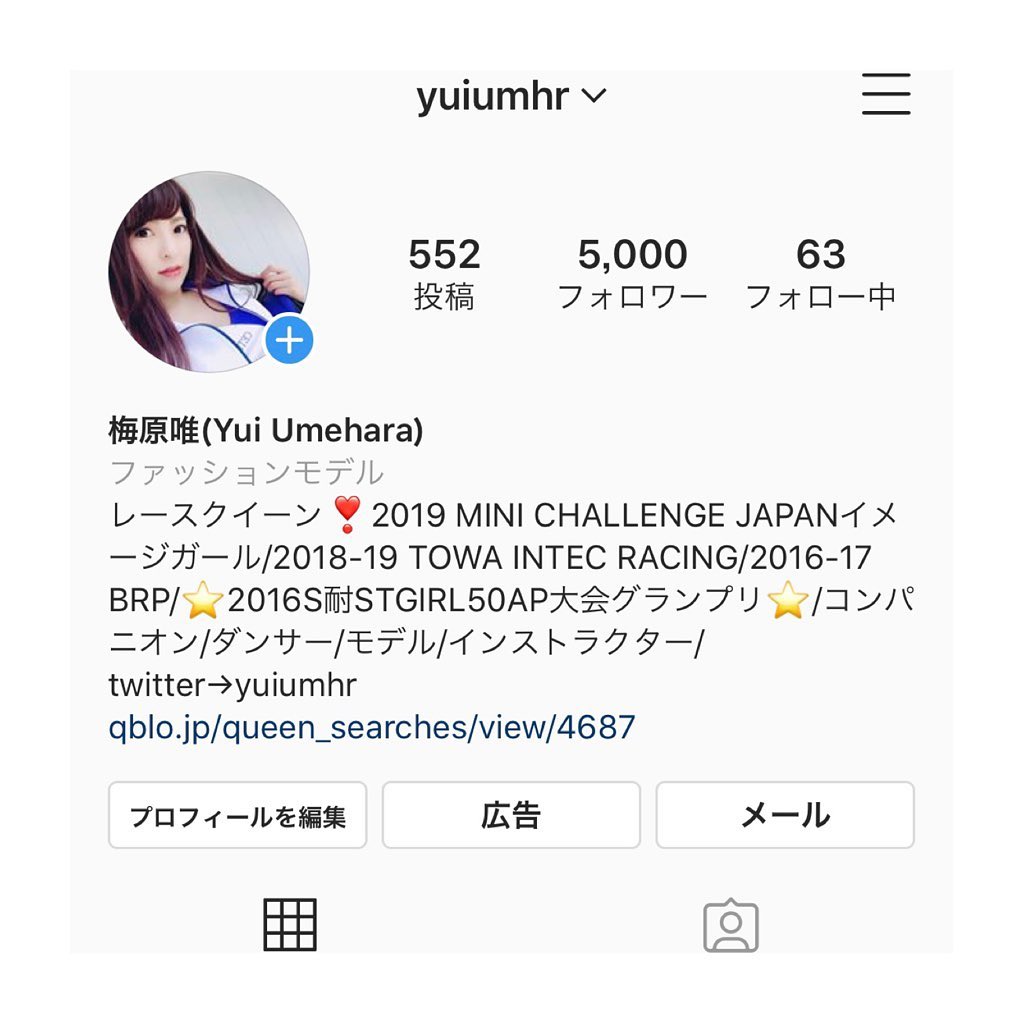1024x1024 pixels.
Task: Switch to the tagged photos tab
Action: point(731,925)
